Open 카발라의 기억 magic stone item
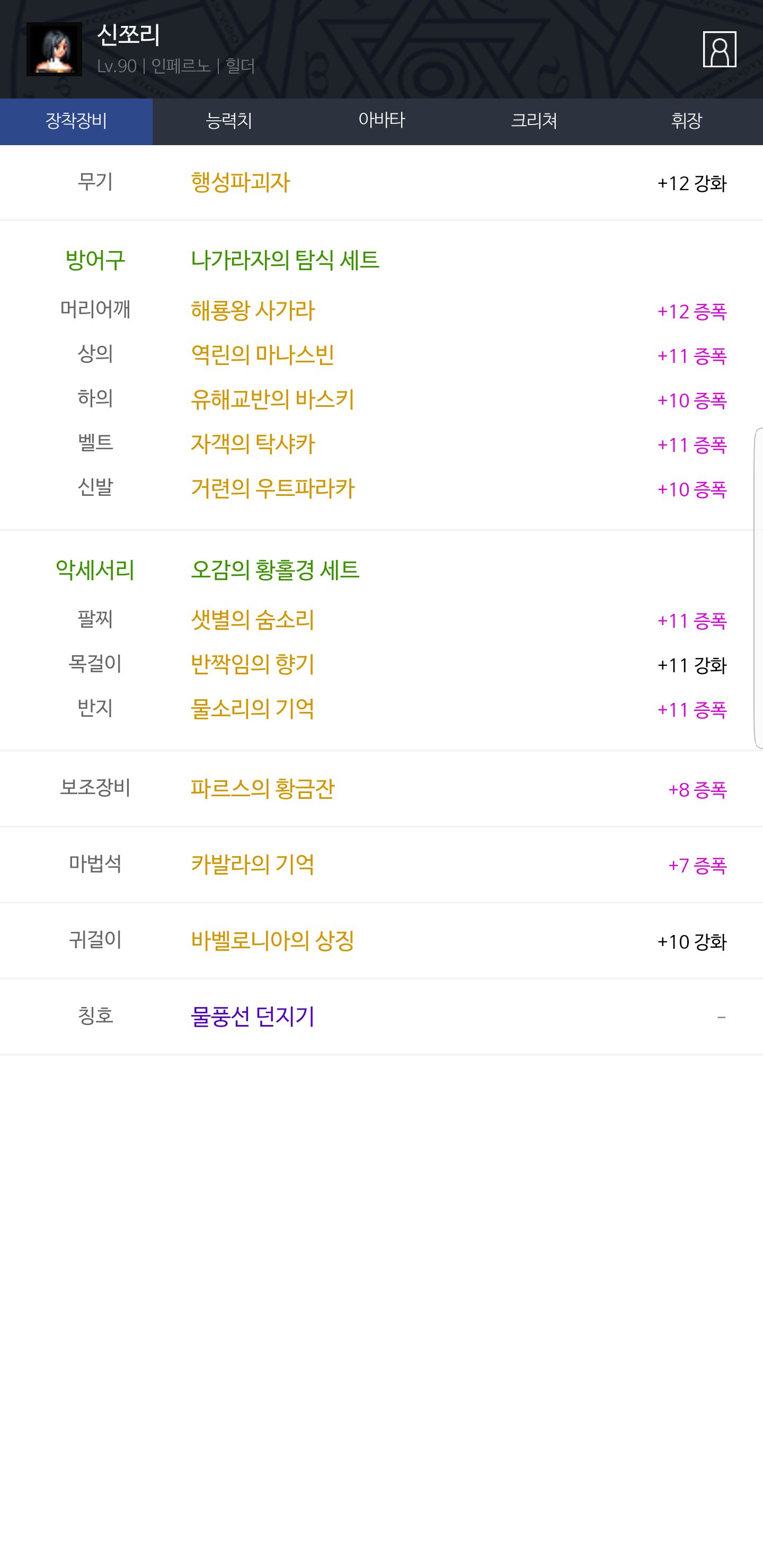763x1568 pixels. pos(253,865)
